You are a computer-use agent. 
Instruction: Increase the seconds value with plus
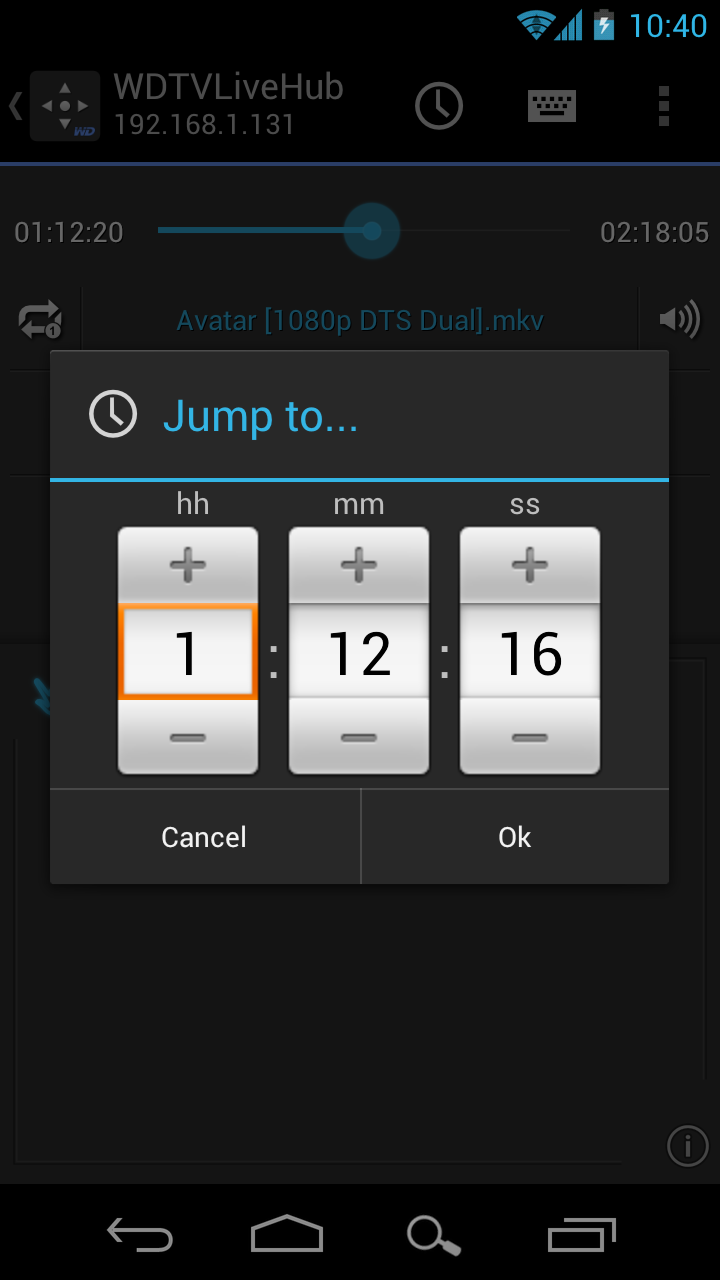pos(530,566)
